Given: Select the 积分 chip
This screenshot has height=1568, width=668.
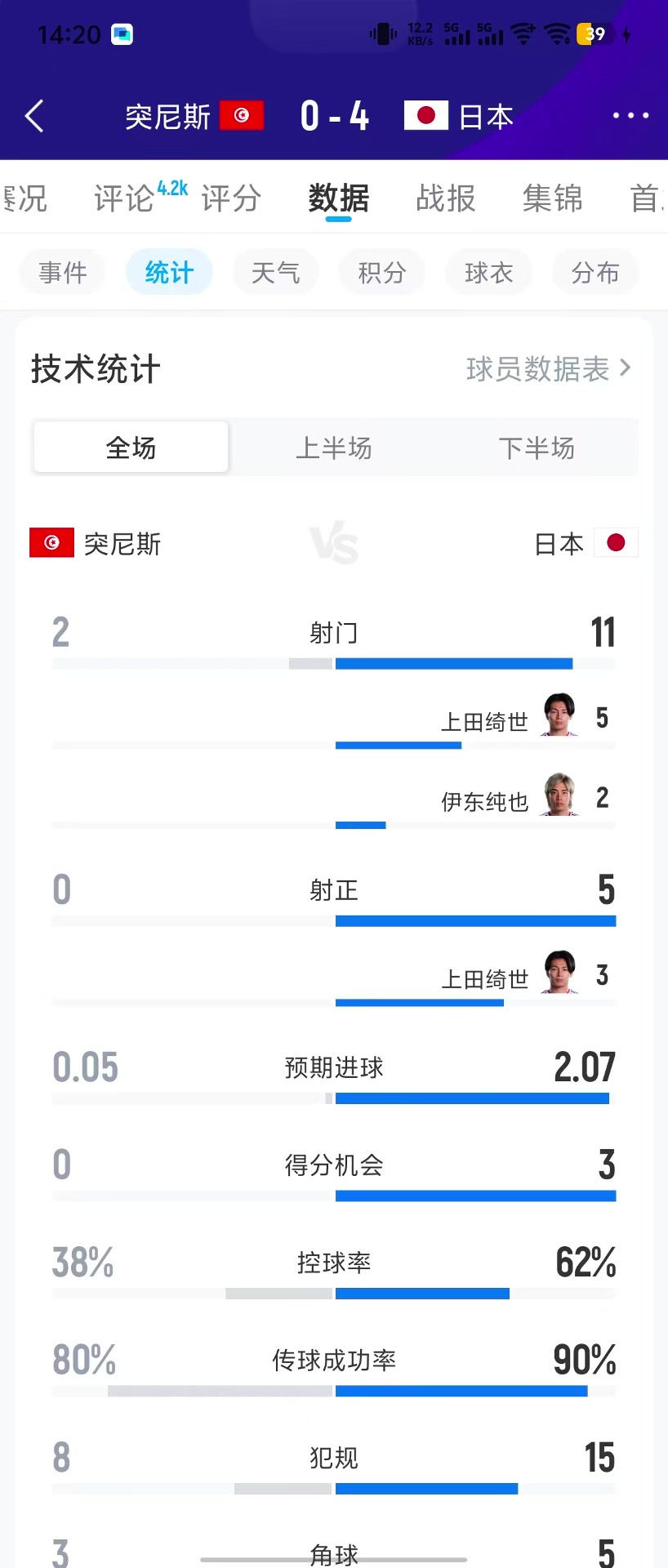Looking at the screenshot, I should point(382,272).
